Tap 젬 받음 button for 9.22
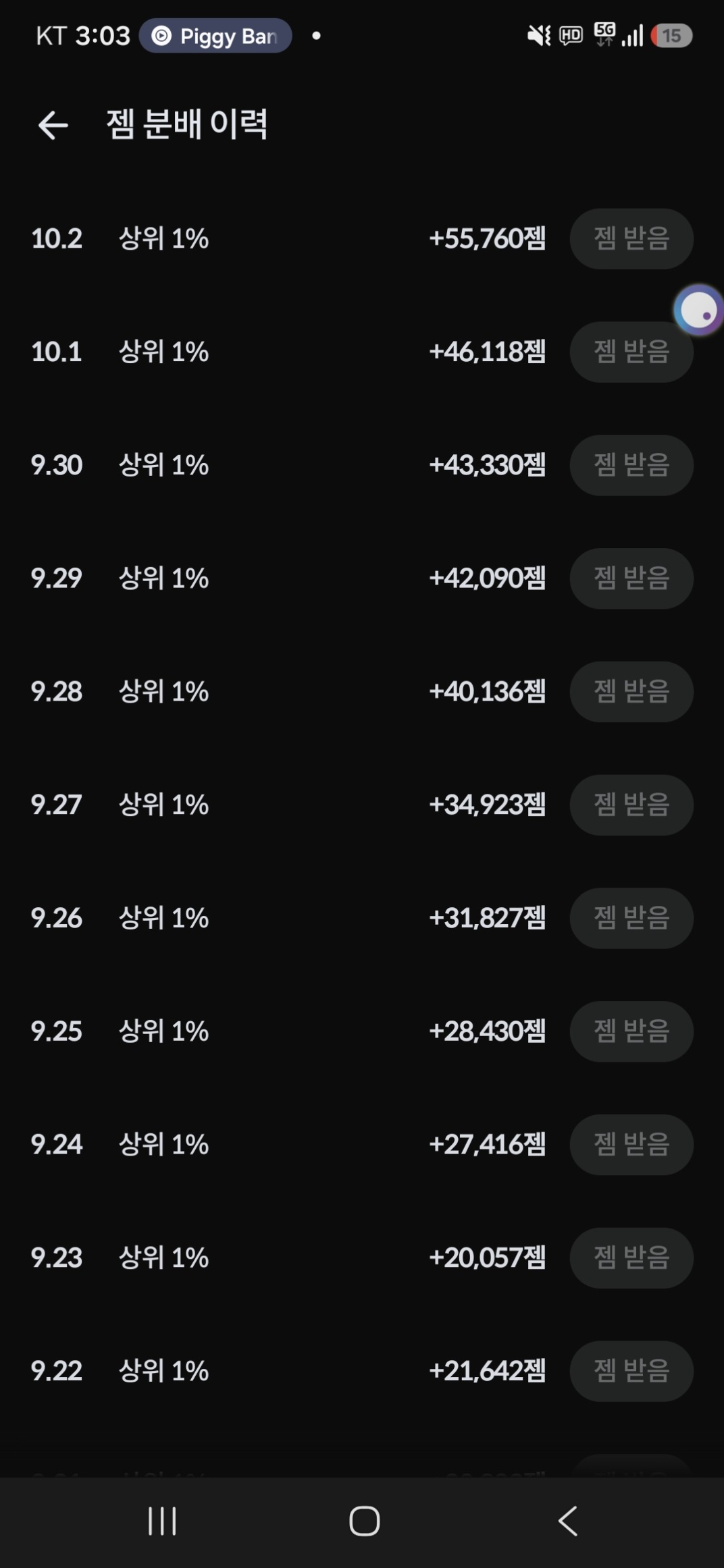724x1568 pixels. pyautogui.click(x=631, y=1371)
